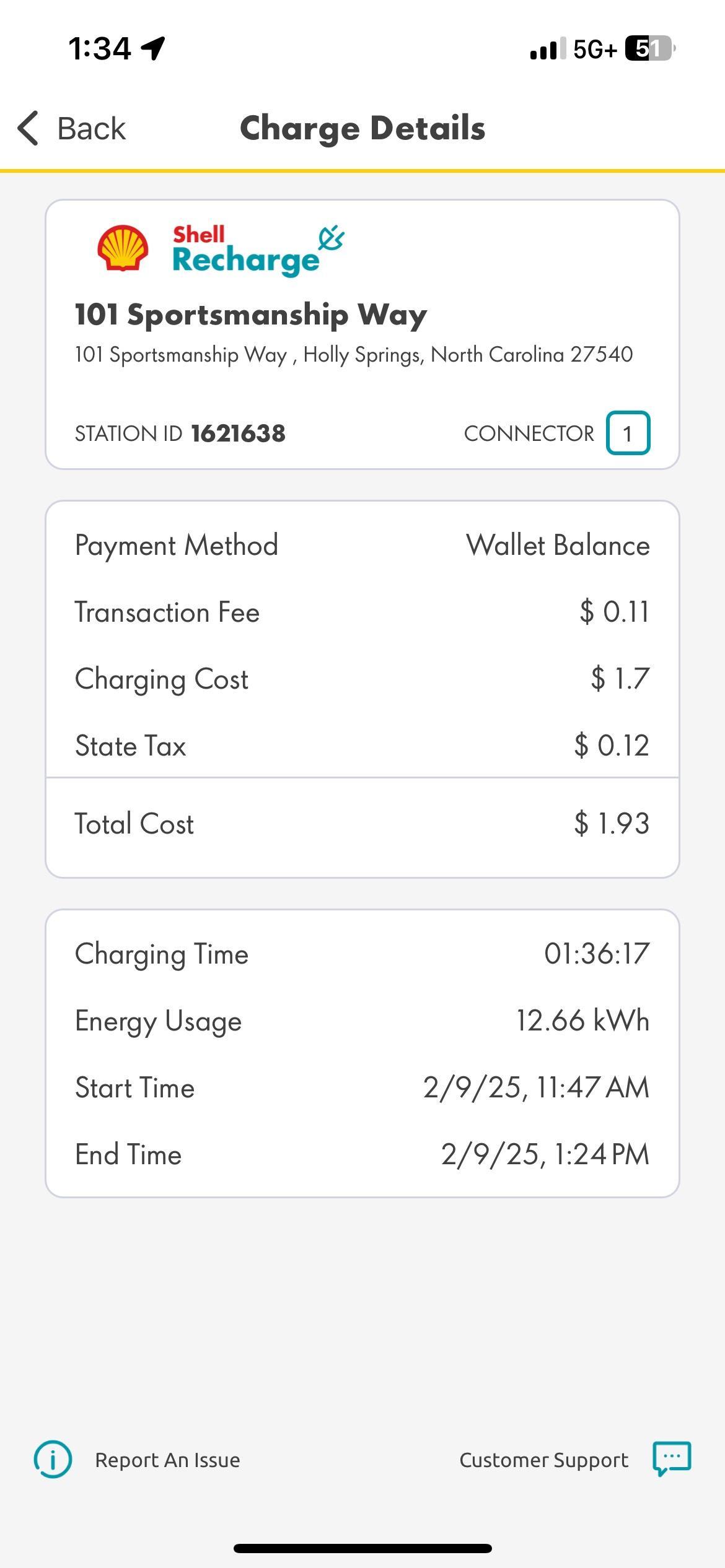
Task: Tap Wallet Balance payment method
Action: 558,544
